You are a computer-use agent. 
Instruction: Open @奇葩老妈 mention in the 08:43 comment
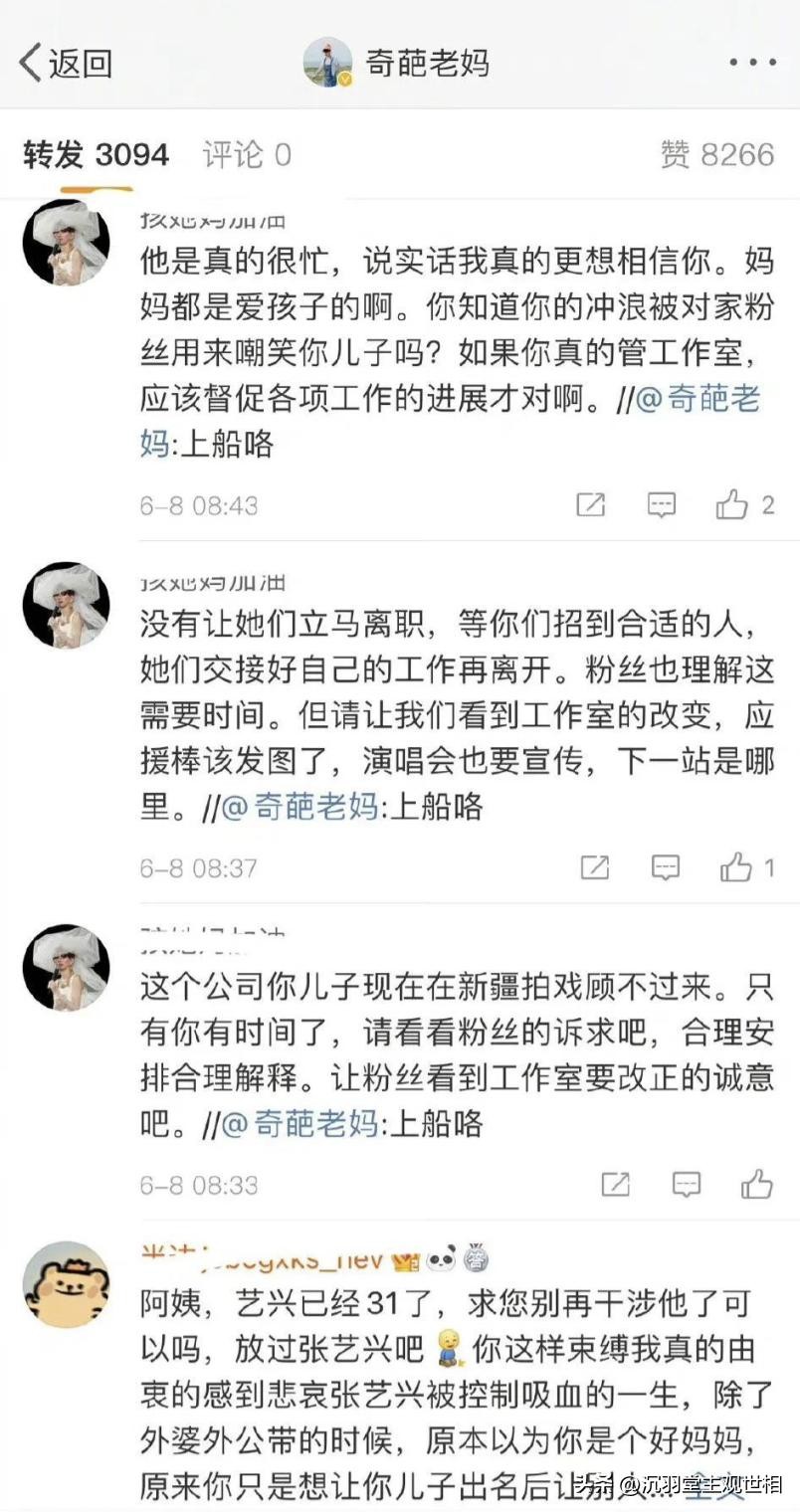pos(697,400)
